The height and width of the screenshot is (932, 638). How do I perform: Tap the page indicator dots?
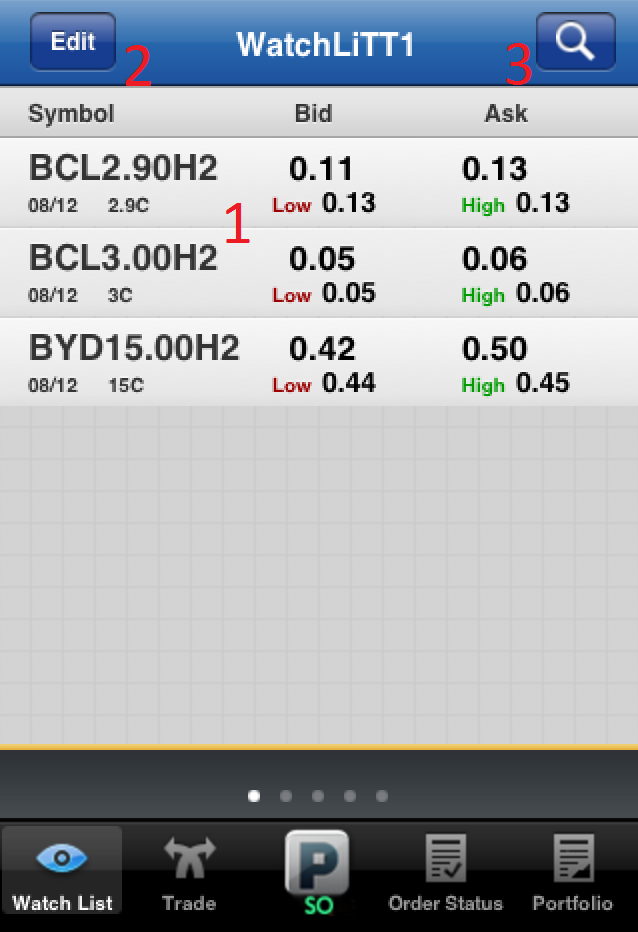point(318,796)
